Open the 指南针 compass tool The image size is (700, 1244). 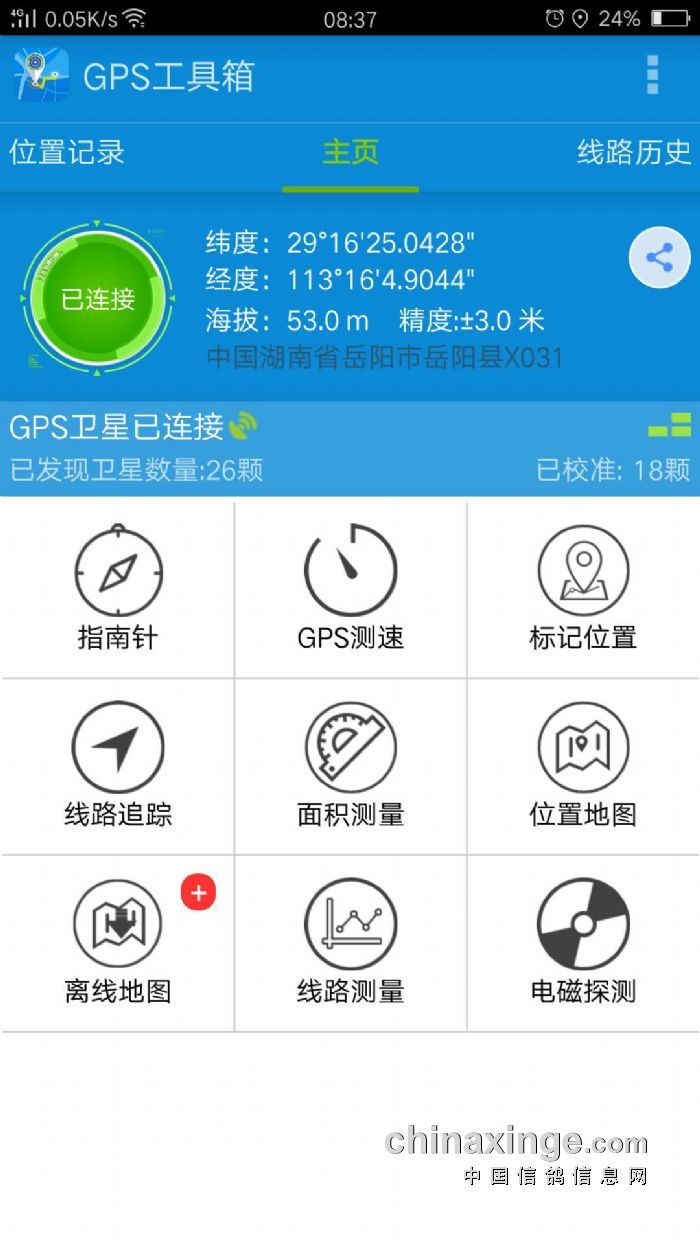(118, 590)
